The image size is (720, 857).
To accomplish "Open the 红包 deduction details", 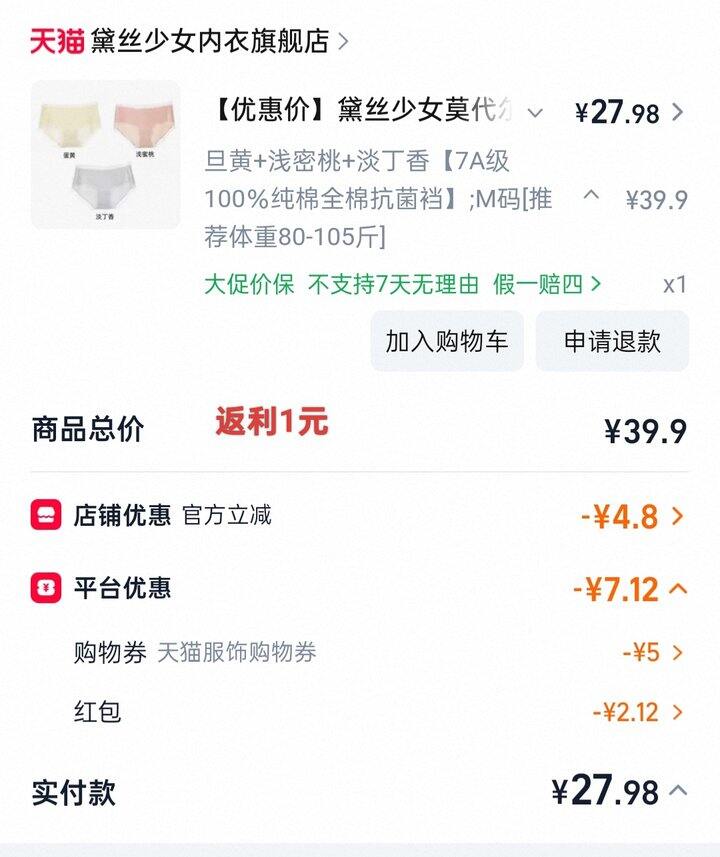I will click(x=677, y=712).
